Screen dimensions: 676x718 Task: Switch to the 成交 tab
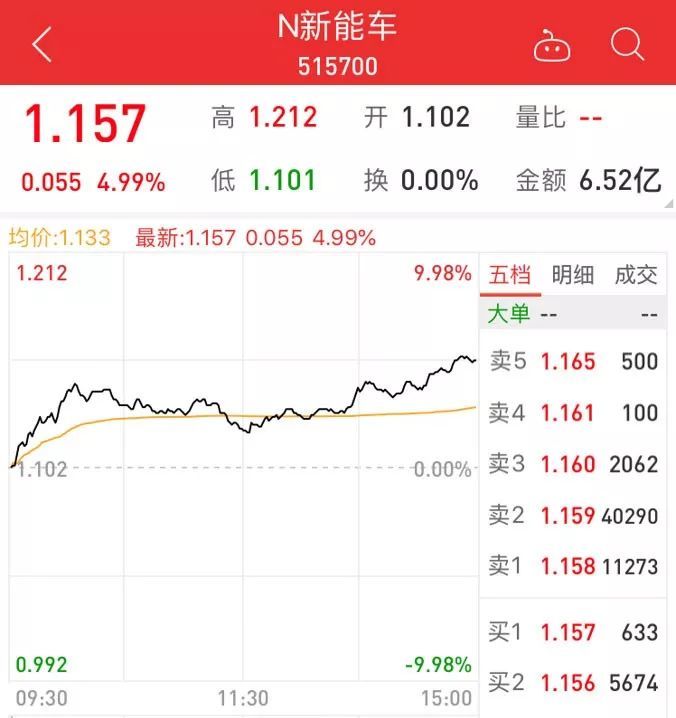pyautogui.click(x=636, y=275)
